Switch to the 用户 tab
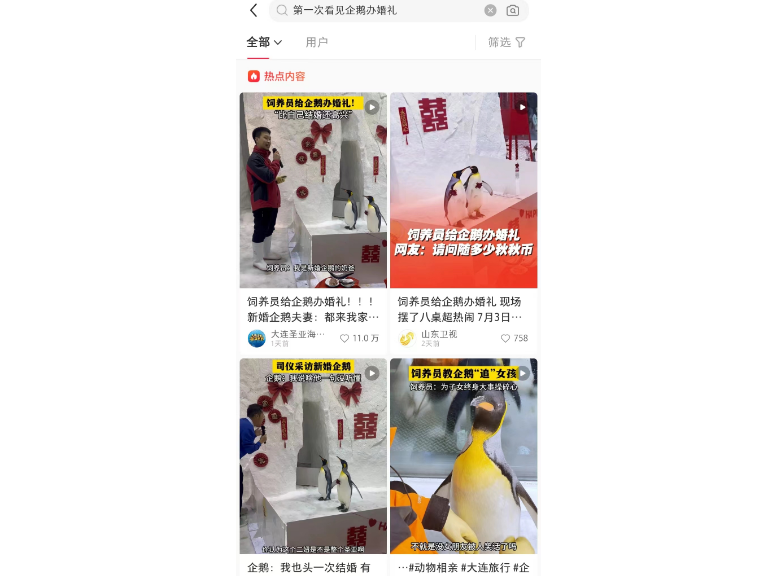The image size is (781, 576). tap(317, 42)
